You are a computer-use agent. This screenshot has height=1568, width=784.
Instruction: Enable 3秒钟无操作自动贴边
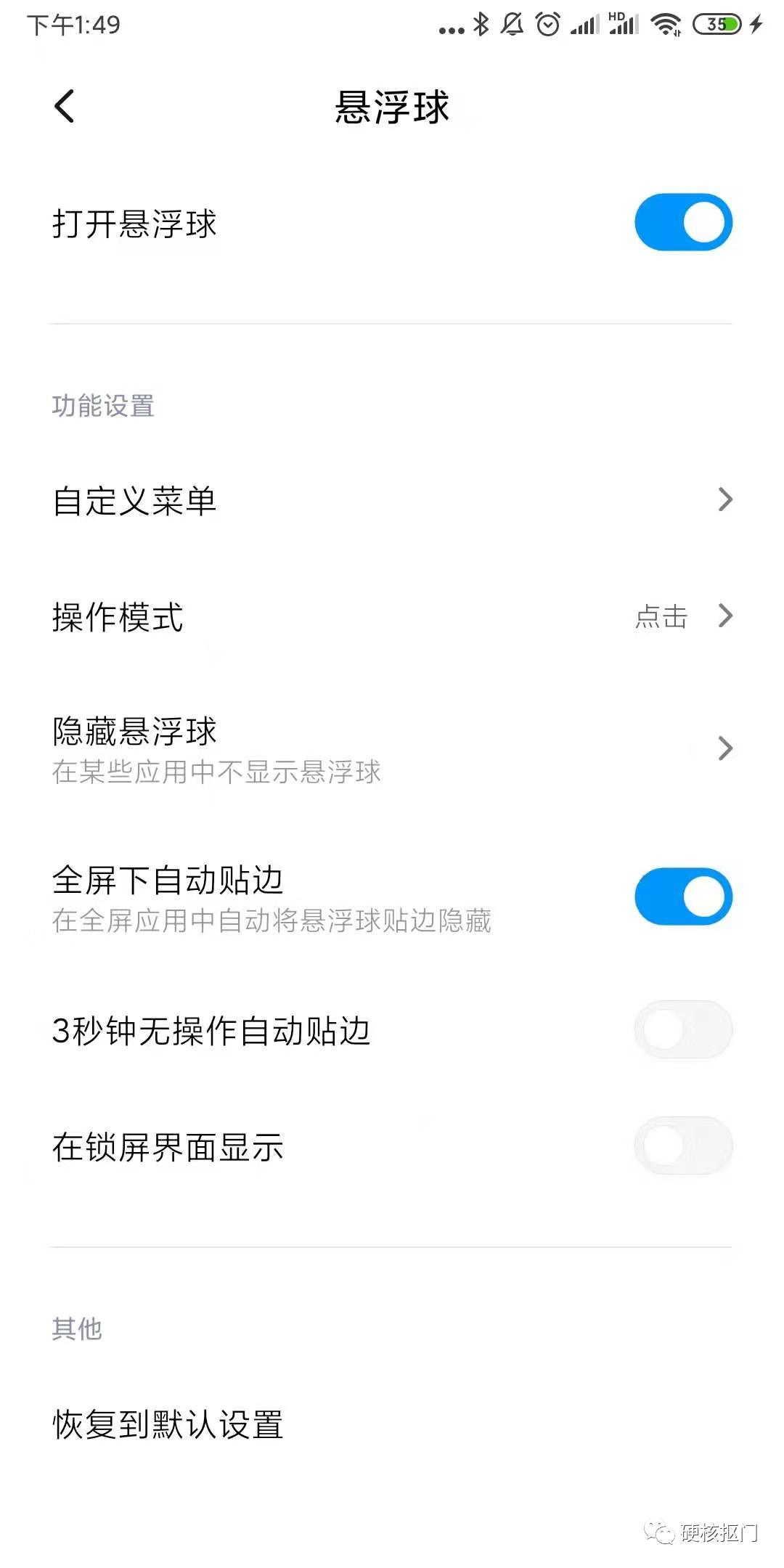tap(683, 1029)
